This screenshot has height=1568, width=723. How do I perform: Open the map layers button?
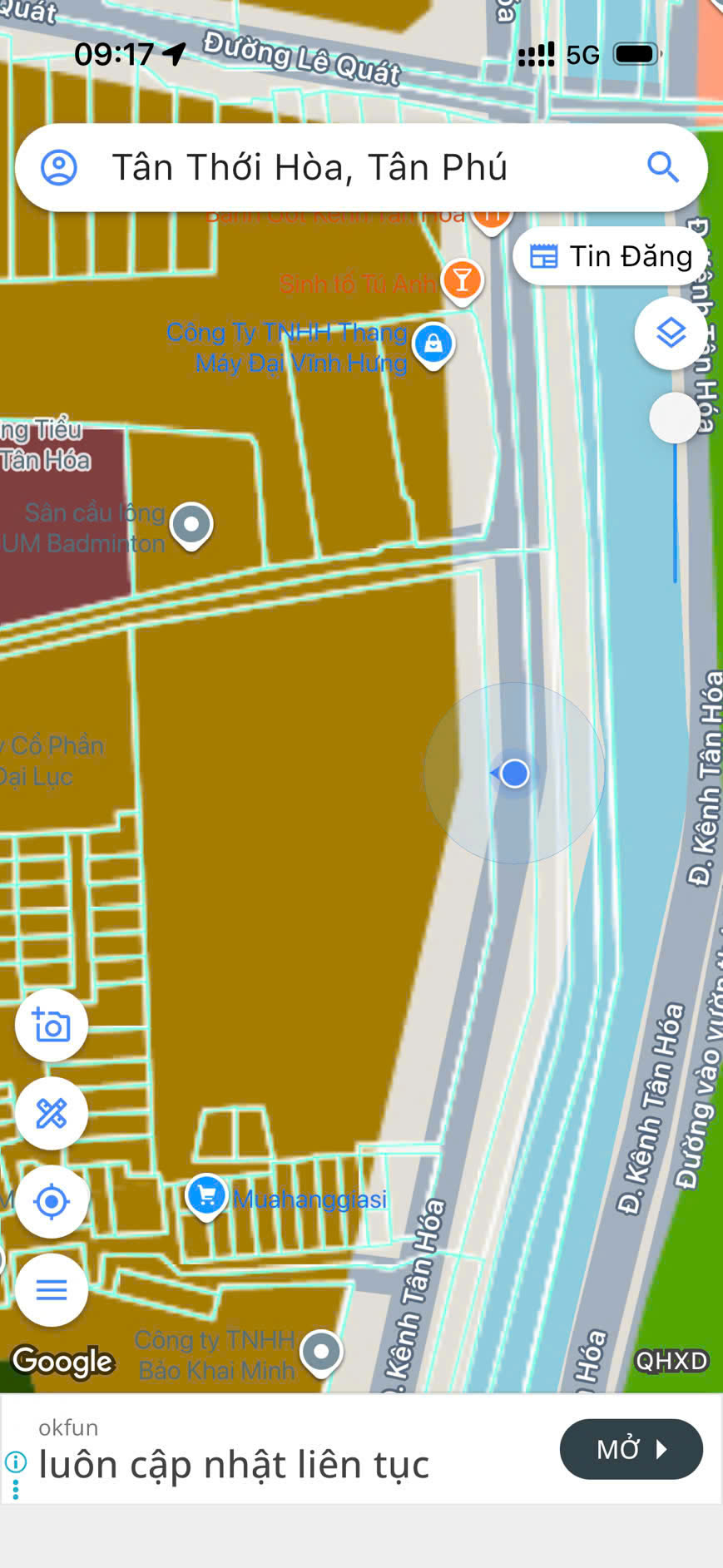671,334
